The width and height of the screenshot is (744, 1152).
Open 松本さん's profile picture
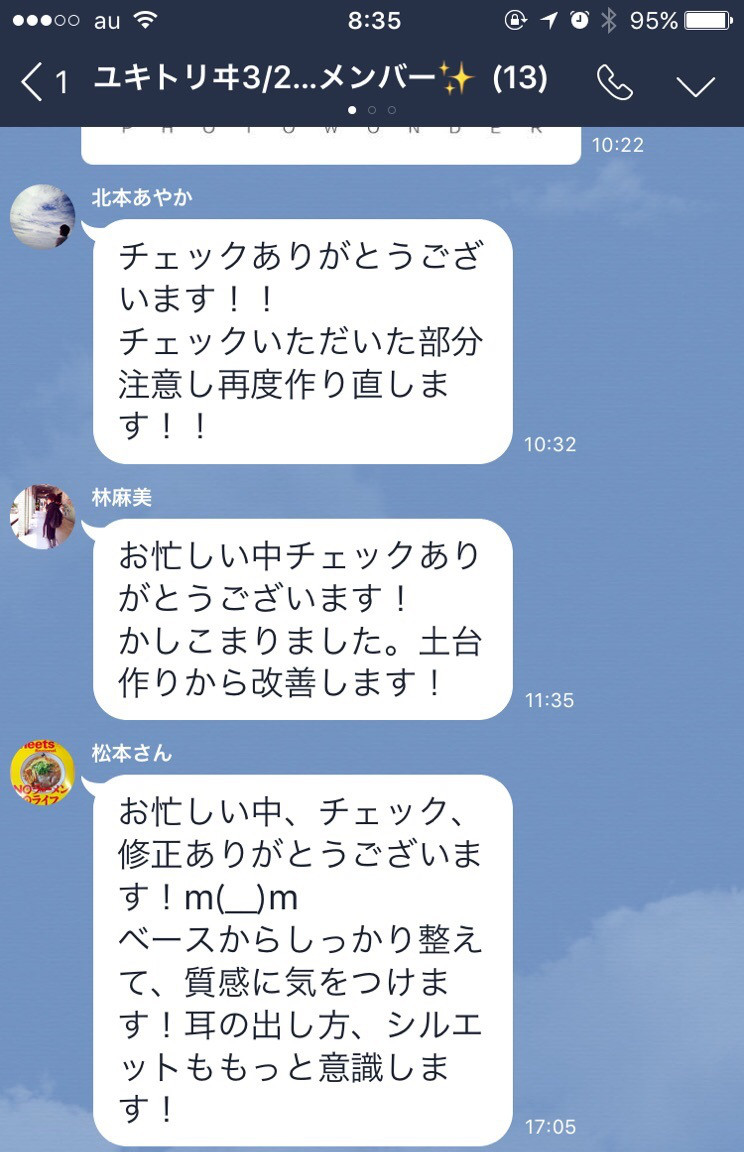(42, 773)
